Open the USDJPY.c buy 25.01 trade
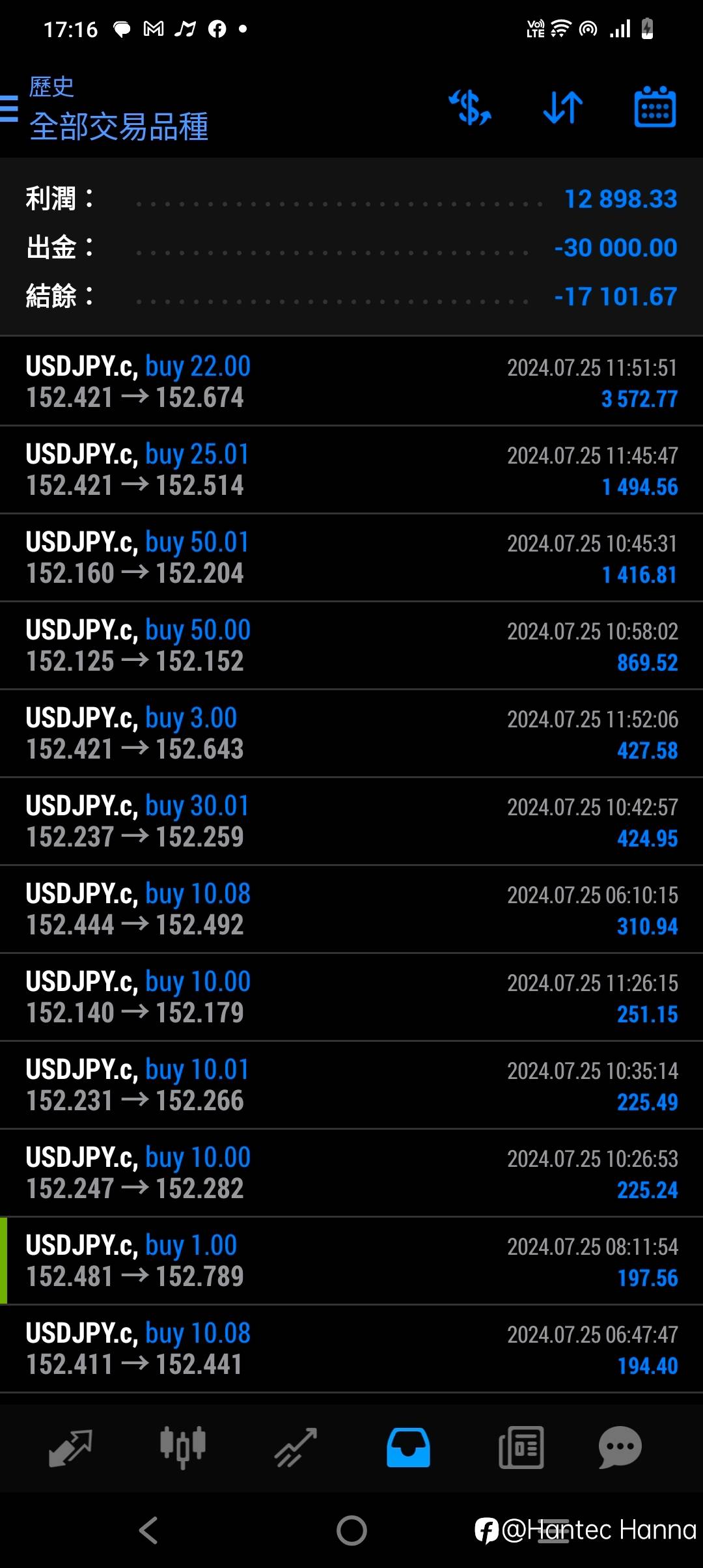 [x=351, y=469]
